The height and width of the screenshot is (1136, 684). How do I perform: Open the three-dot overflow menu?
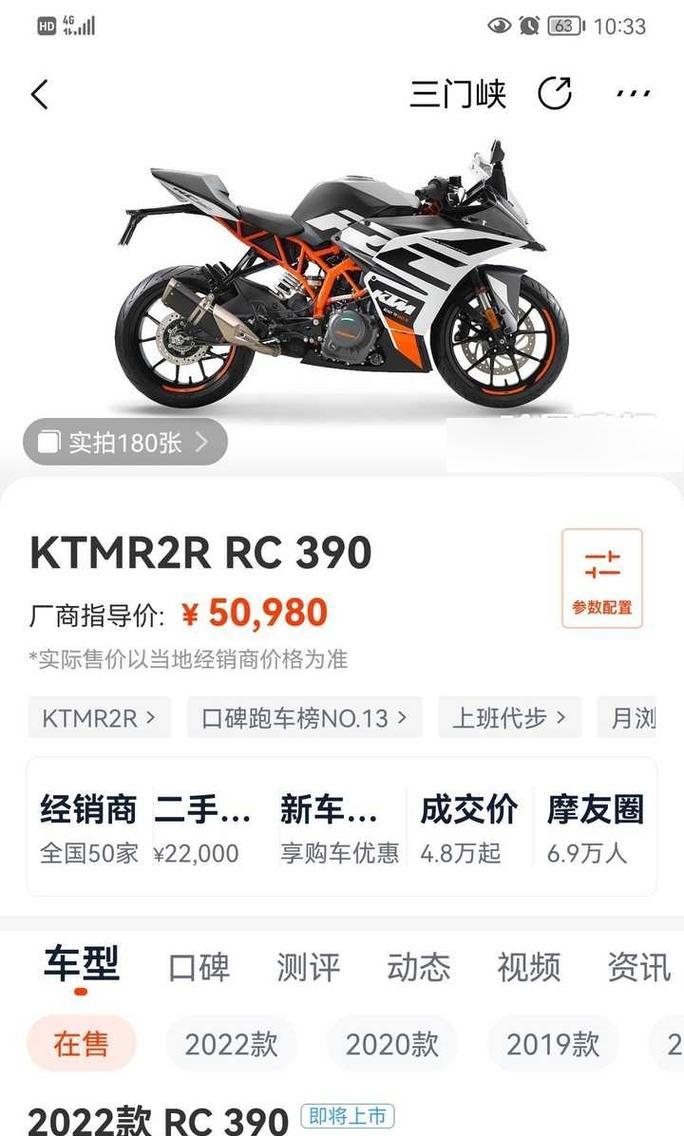tap(633, 95)
